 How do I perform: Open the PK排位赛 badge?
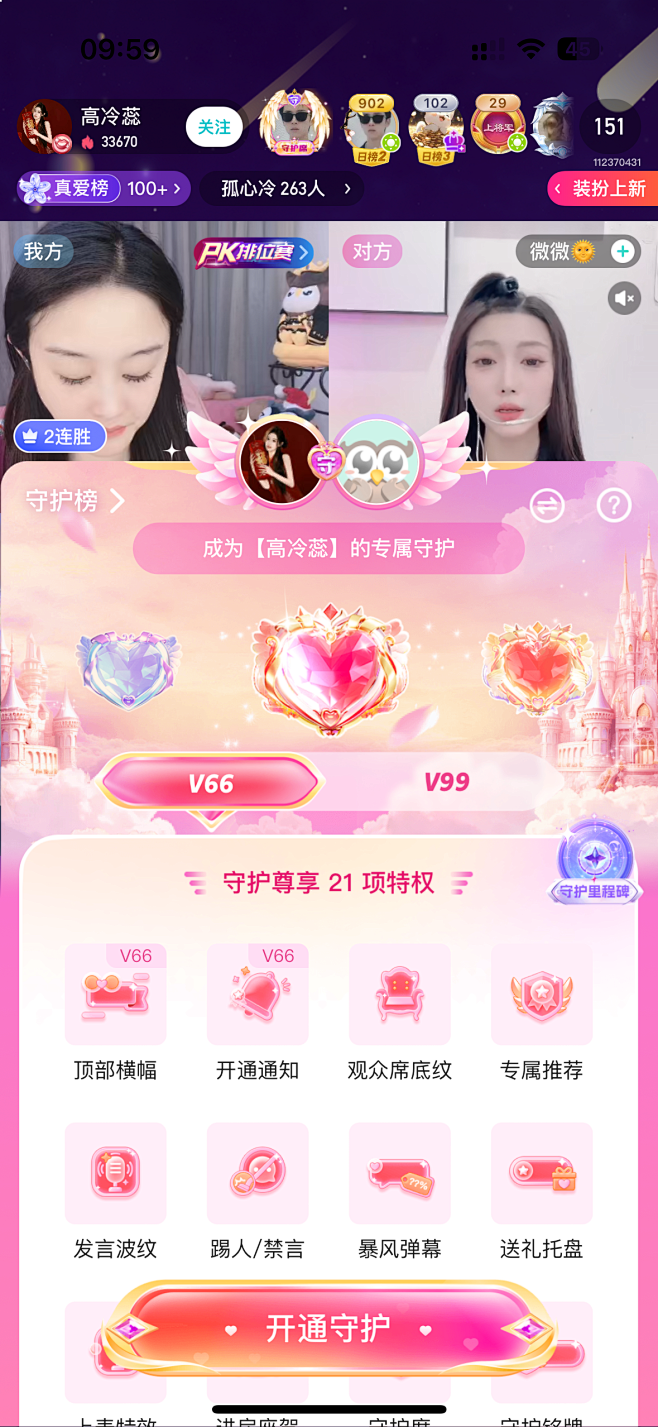click(x=254, y=252)
